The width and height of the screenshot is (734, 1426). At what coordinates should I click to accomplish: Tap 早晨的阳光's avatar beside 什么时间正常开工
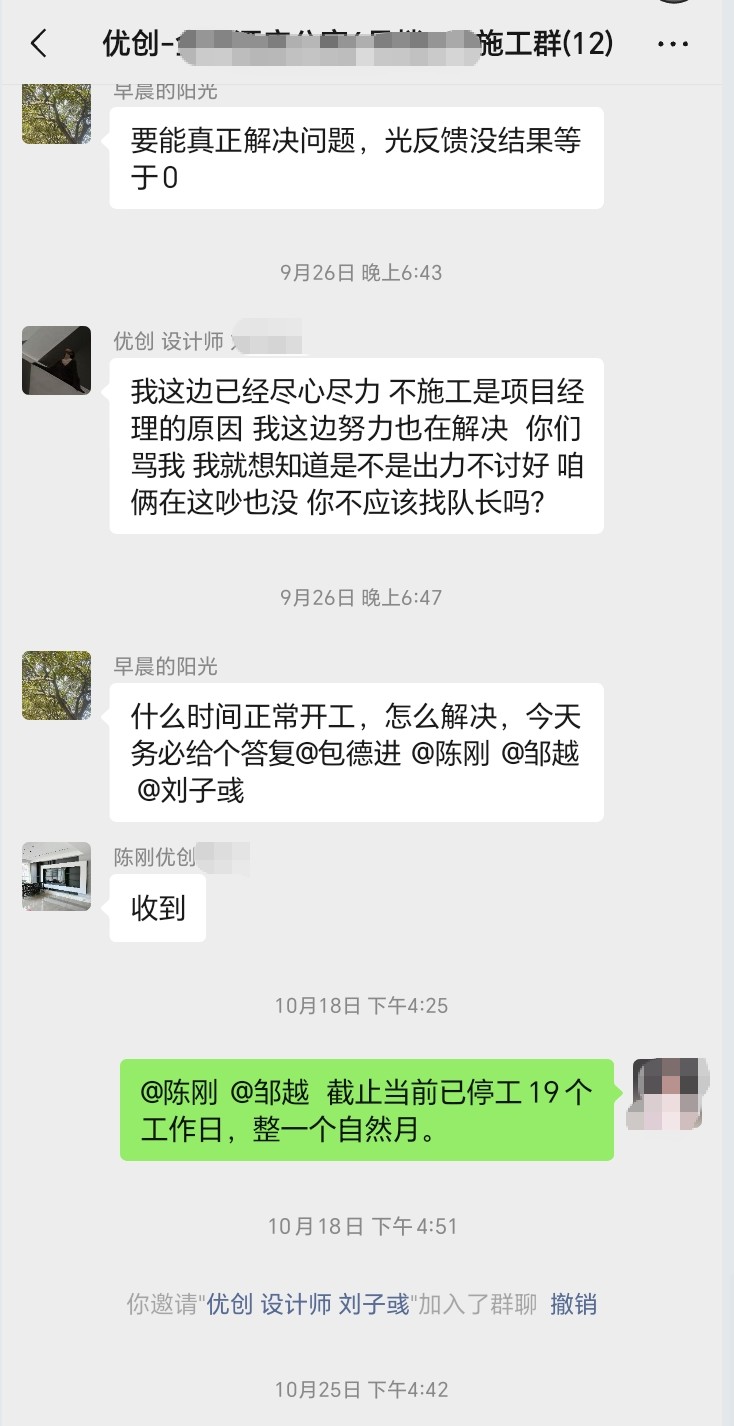click(57, 685)
